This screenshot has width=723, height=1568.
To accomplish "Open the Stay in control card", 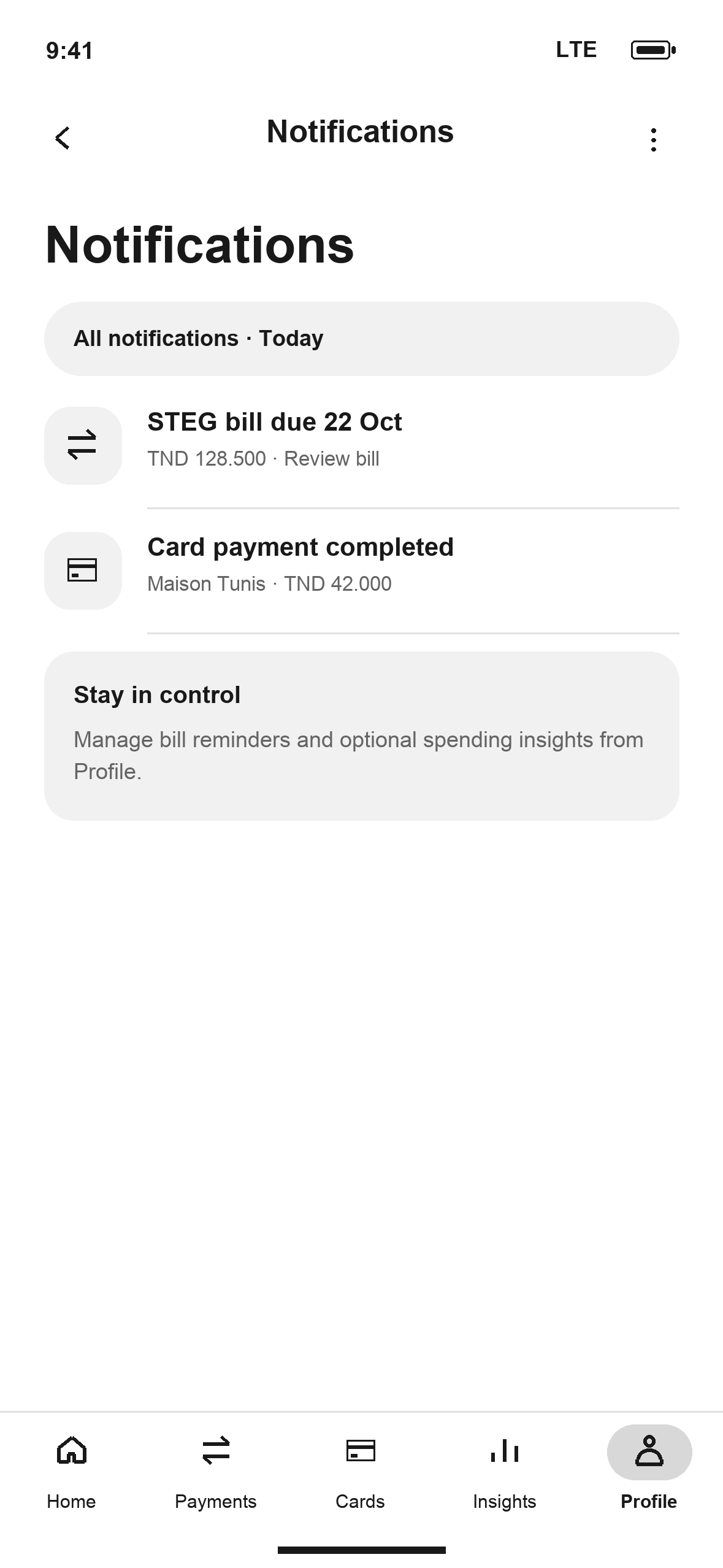I will [x=361, y=736].
